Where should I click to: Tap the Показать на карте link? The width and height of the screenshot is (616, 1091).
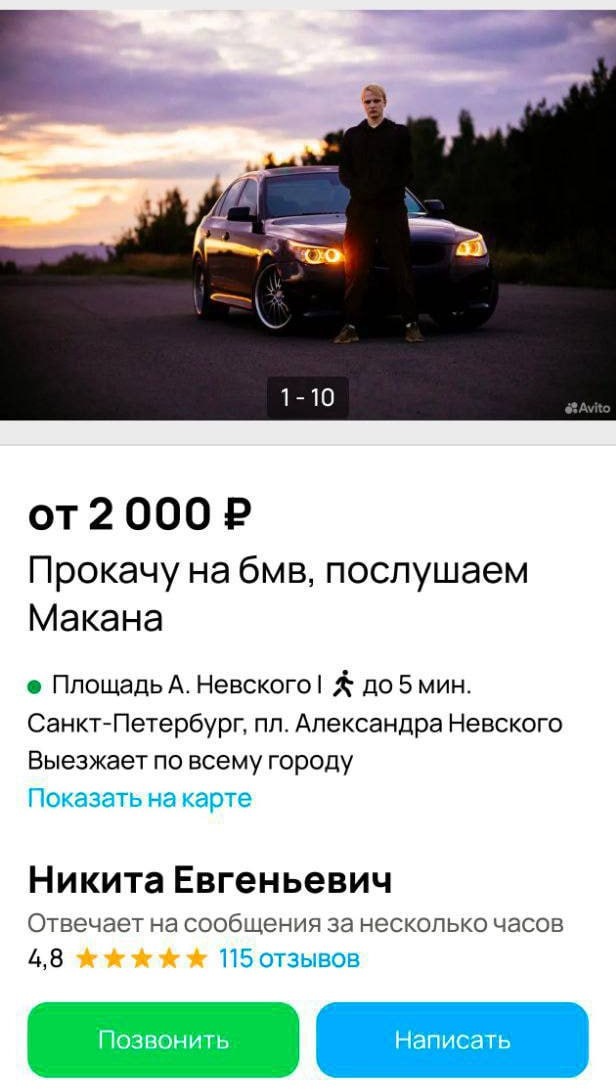coord(139,798)
